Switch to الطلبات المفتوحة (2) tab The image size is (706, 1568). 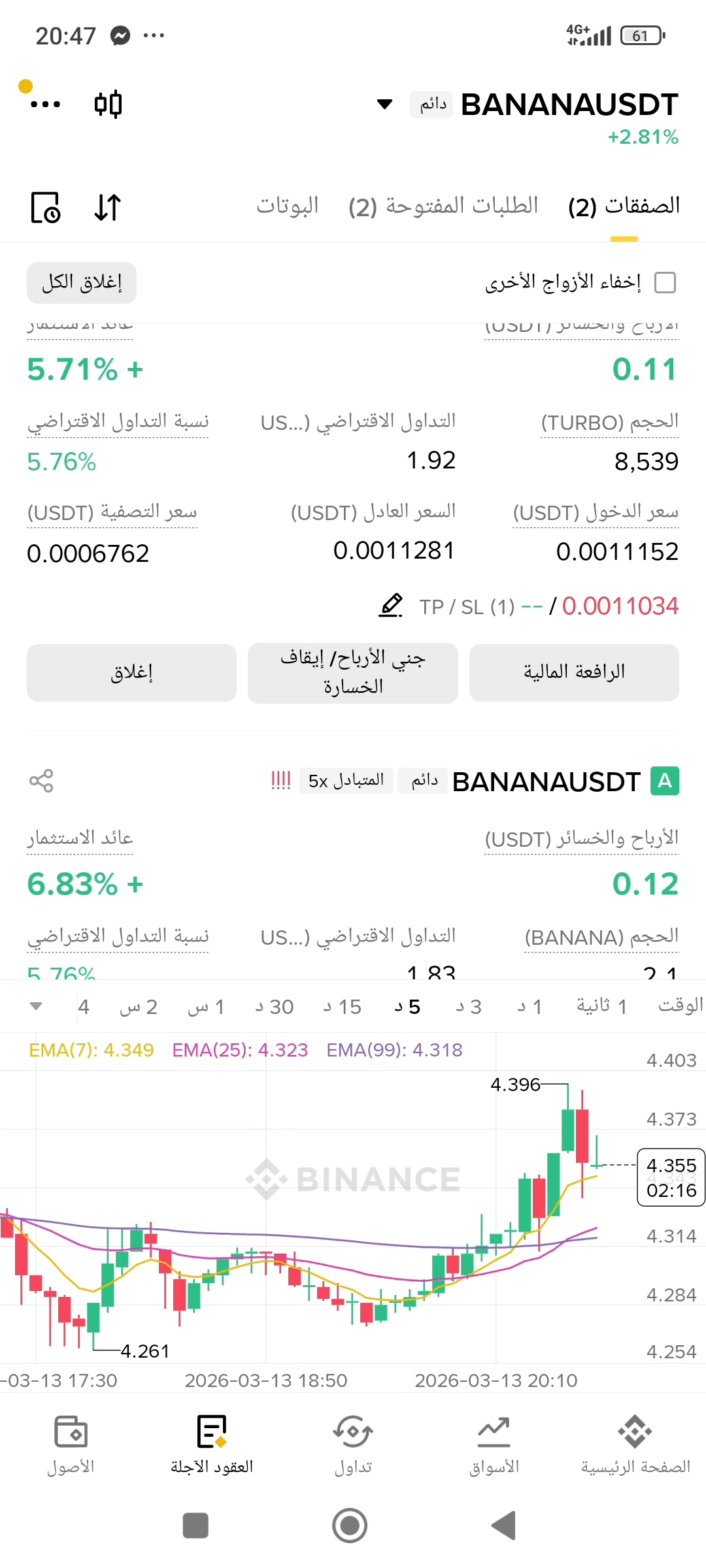coord(443,206)
